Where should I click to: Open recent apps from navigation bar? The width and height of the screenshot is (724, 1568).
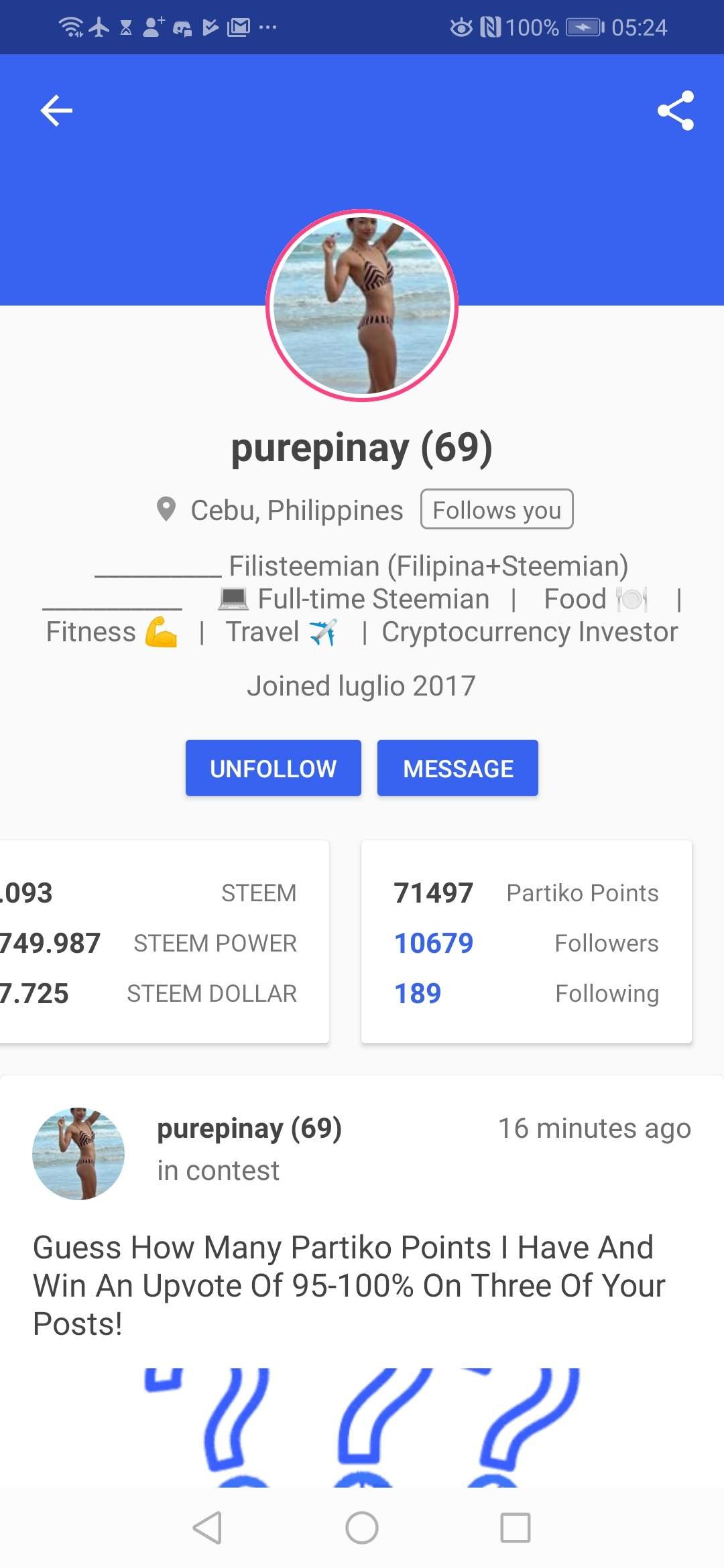point(515,1528)
